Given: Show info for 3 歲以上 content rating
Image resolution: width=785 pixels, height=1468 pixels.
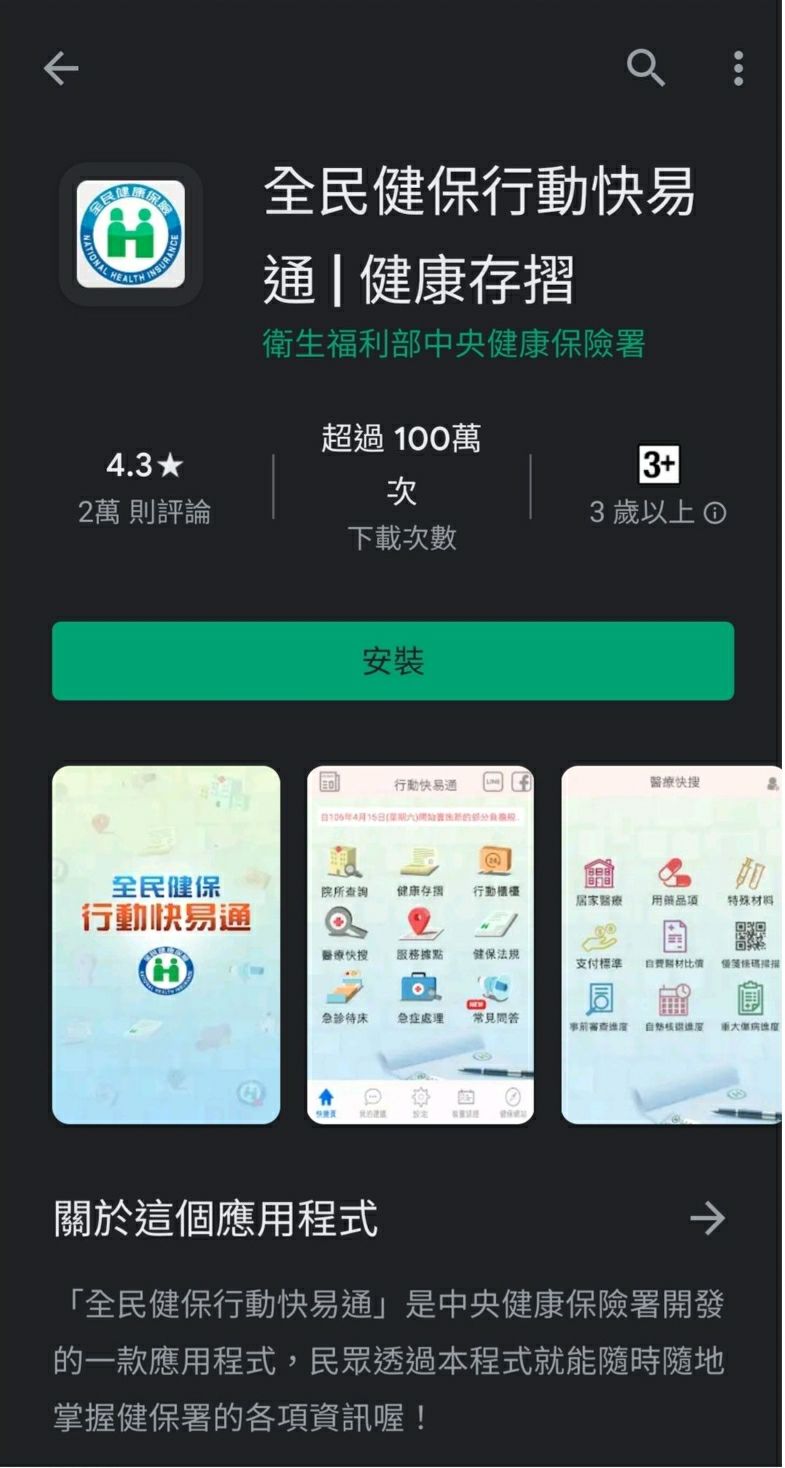Looking at the screenshot, I should [714, 513].
